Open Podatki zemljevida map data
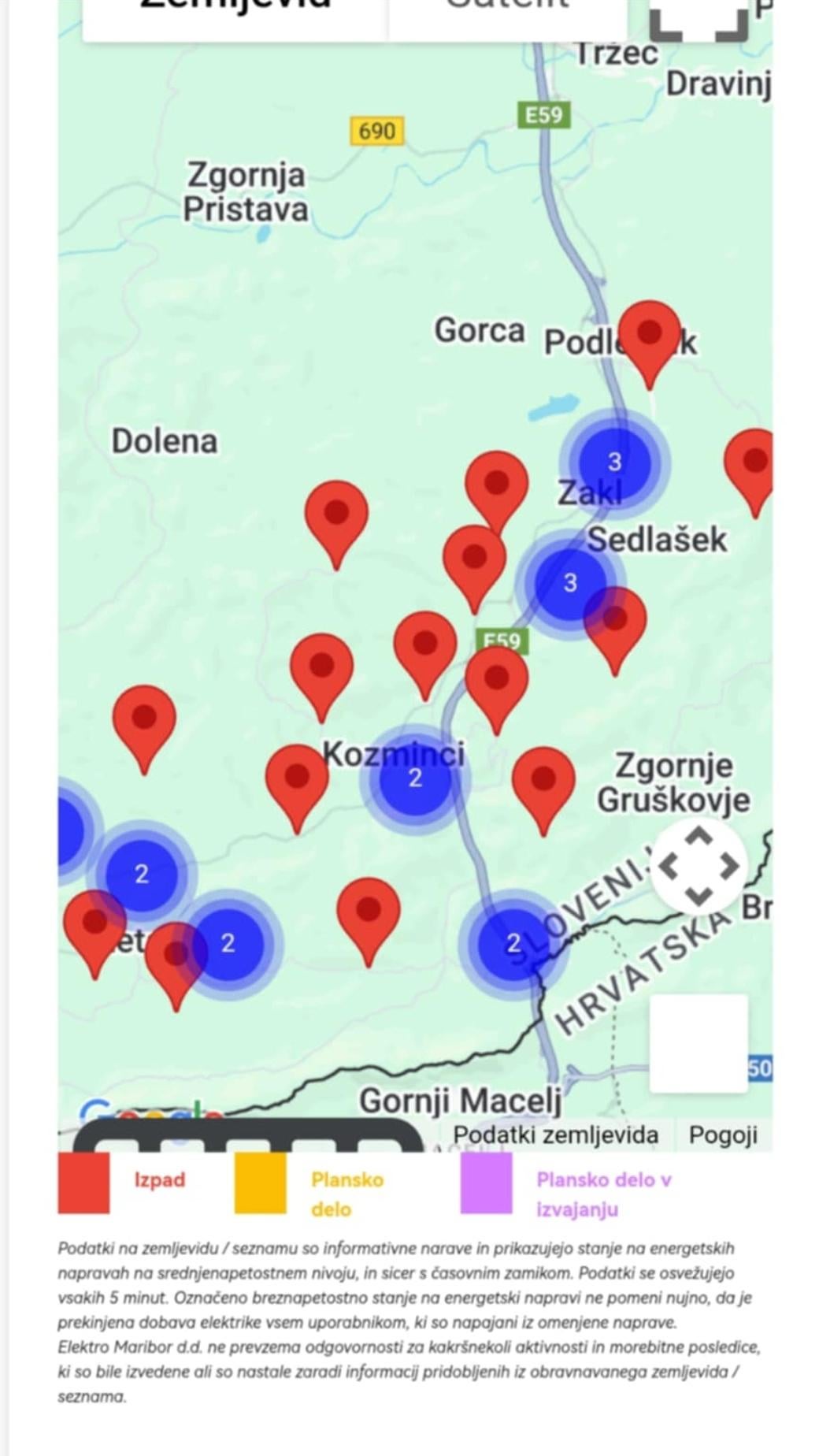 tap(555, 1135)
